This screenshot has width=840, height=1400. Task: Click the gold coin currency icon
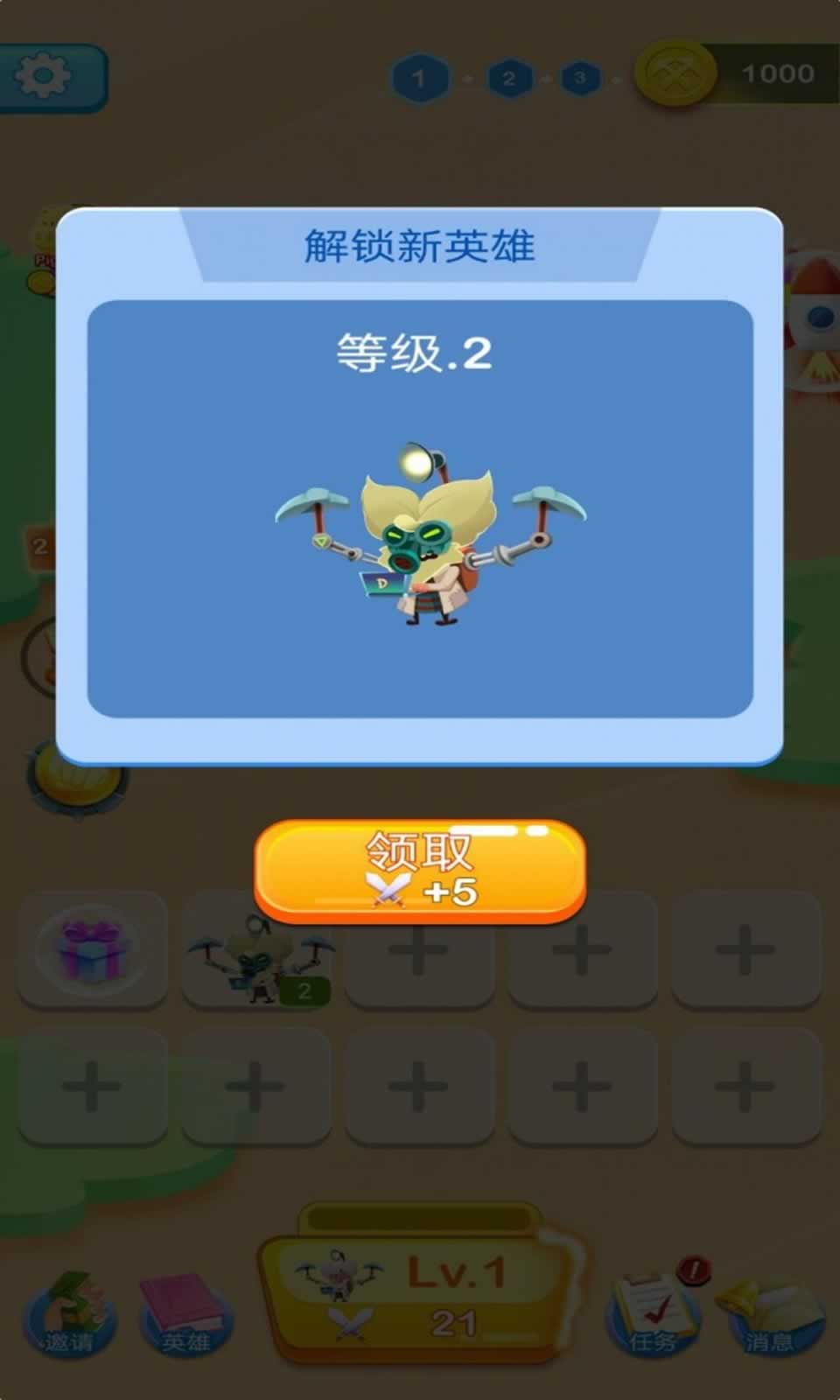point(674,74)
